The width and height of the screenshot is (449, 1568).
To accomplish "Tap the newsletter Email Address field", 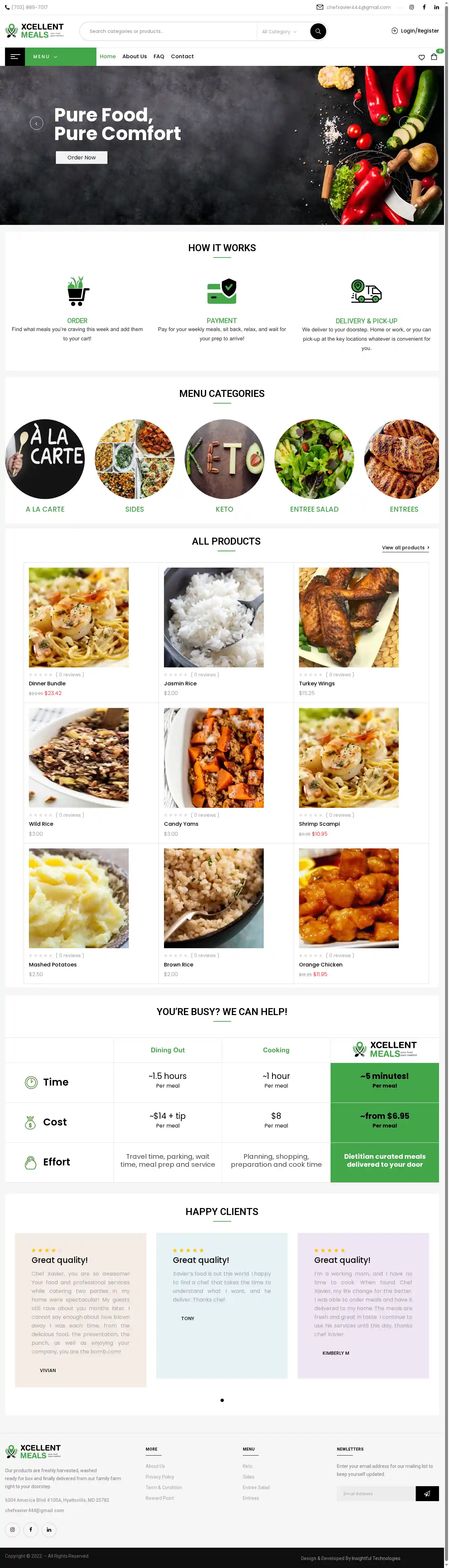I will (x=375, y=1494).
